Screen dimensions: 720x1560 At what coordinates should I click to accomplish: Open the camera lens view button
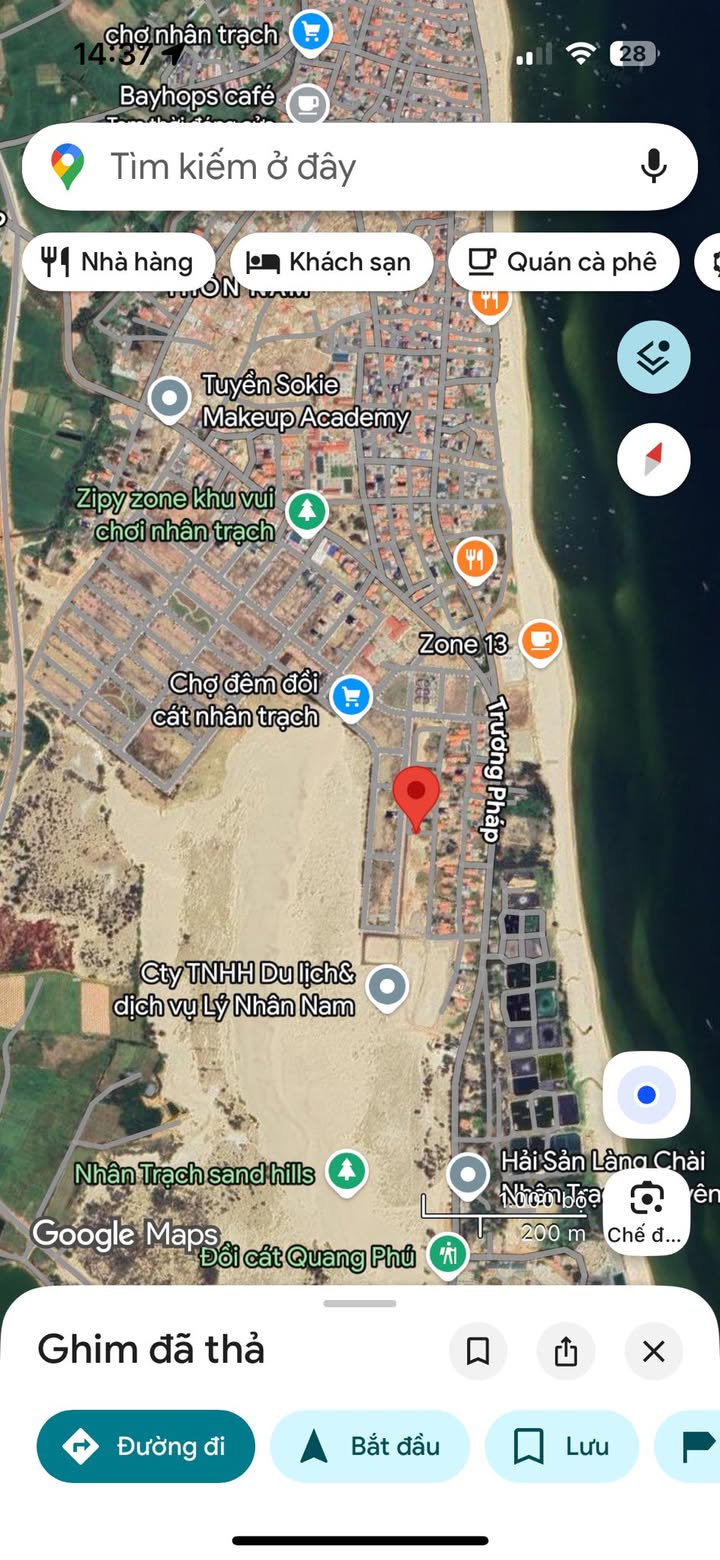pyautogui.click(x=647, y=1211)
